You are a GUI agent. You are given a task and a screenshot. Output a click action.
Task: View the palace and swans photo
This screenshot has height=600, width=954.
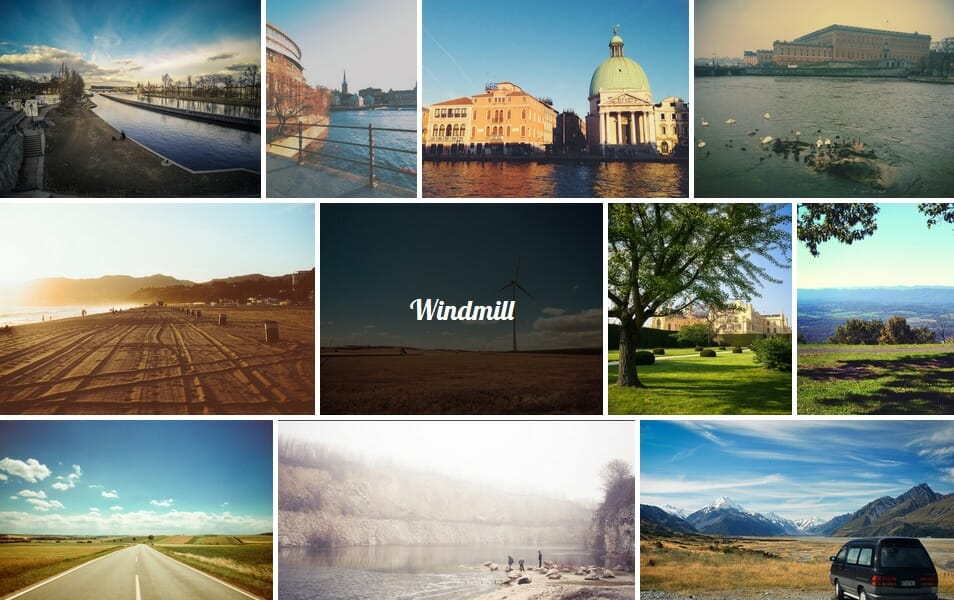pyautogui.click(x=823, y=98)
